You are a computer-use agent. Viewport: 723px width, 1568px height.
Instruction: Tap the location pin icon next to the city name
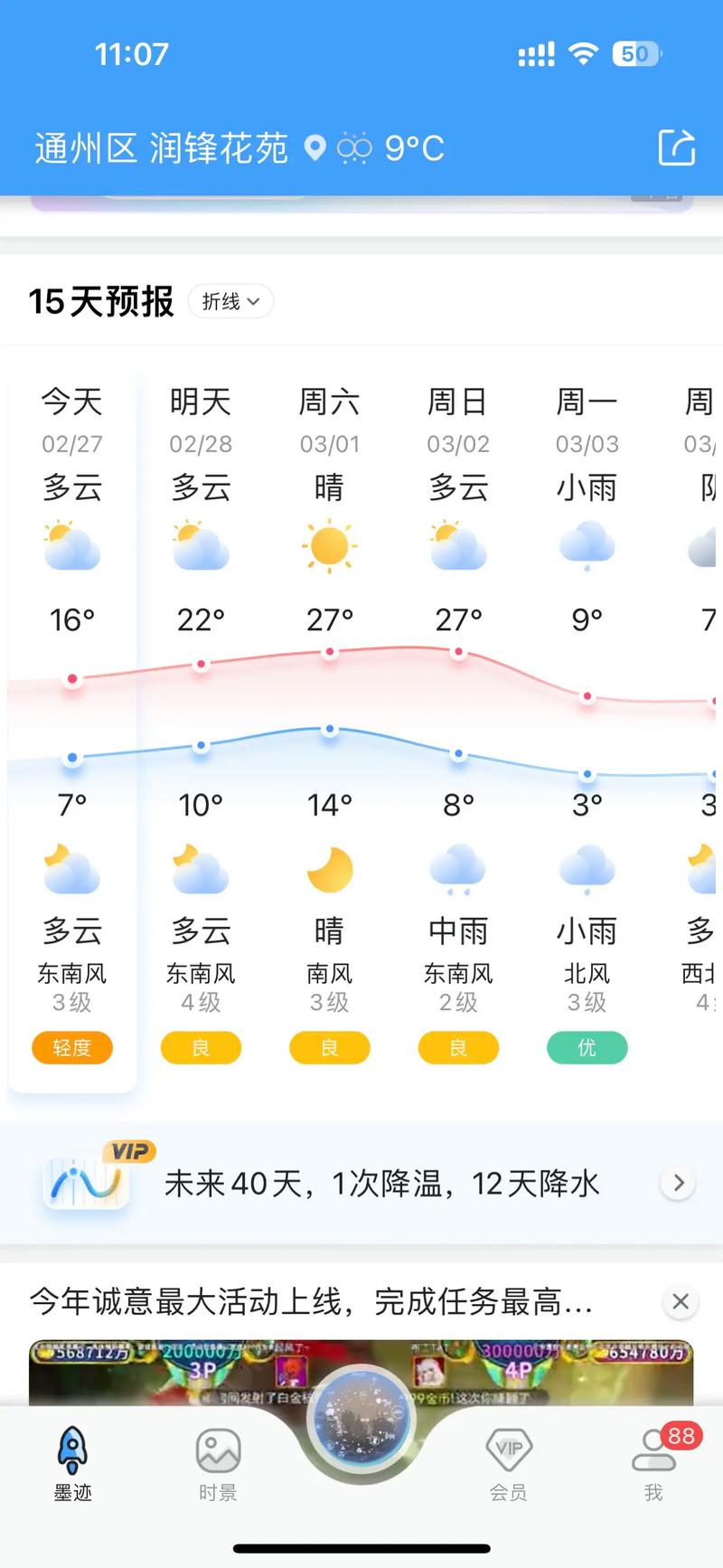click(x=315, y=147)
